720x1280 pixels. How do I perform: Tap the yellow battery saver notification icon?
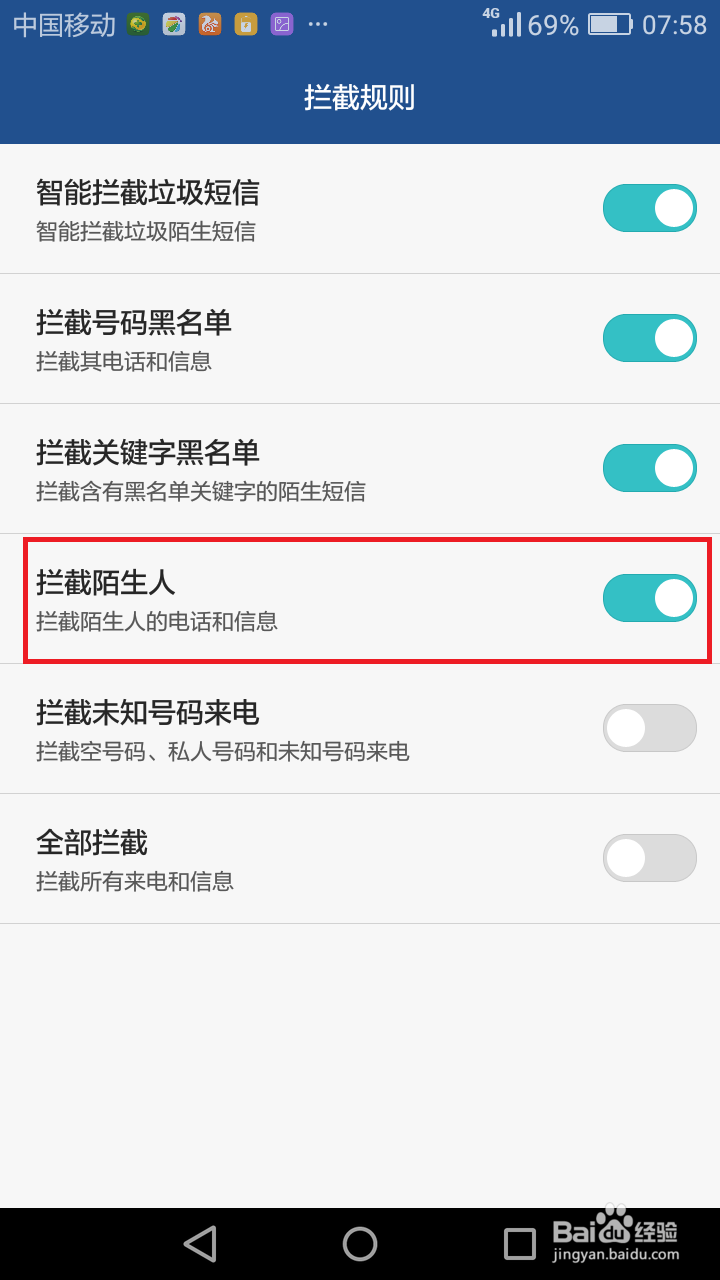click(x=244, y=24)
